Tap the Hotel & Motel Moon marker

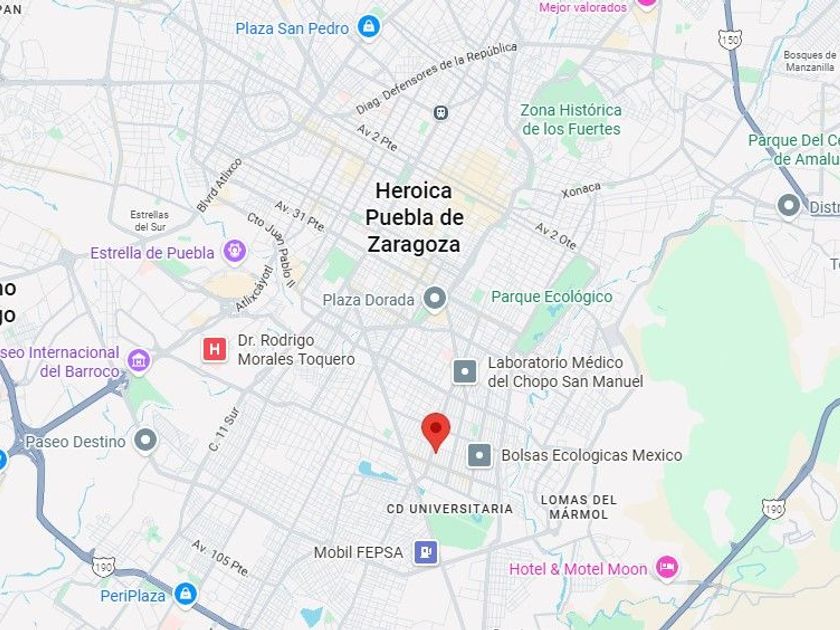click(667, 568)
